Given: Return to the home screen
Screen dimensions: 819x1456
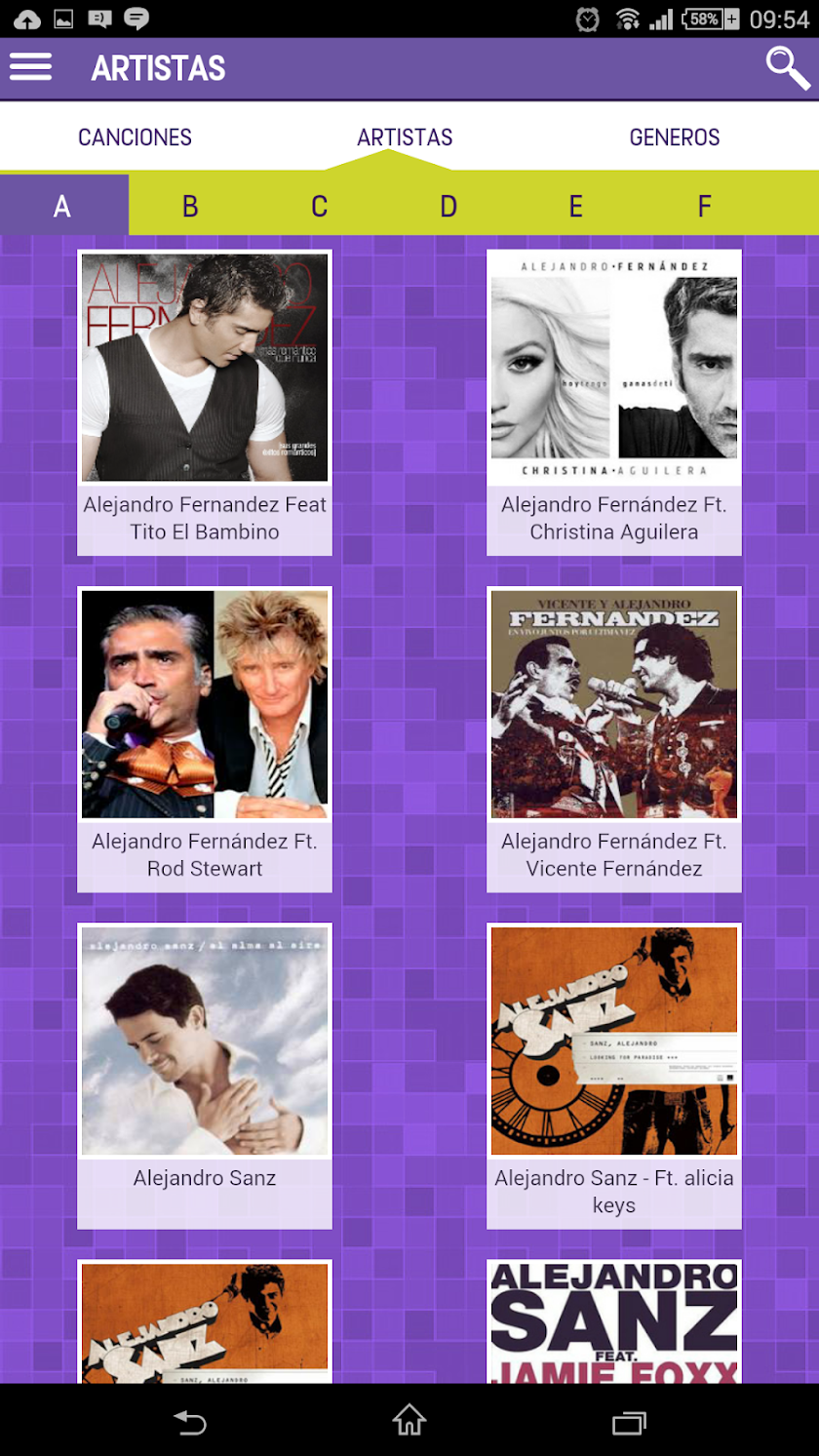Looking at the screenshot, I should click(409, 1421).
